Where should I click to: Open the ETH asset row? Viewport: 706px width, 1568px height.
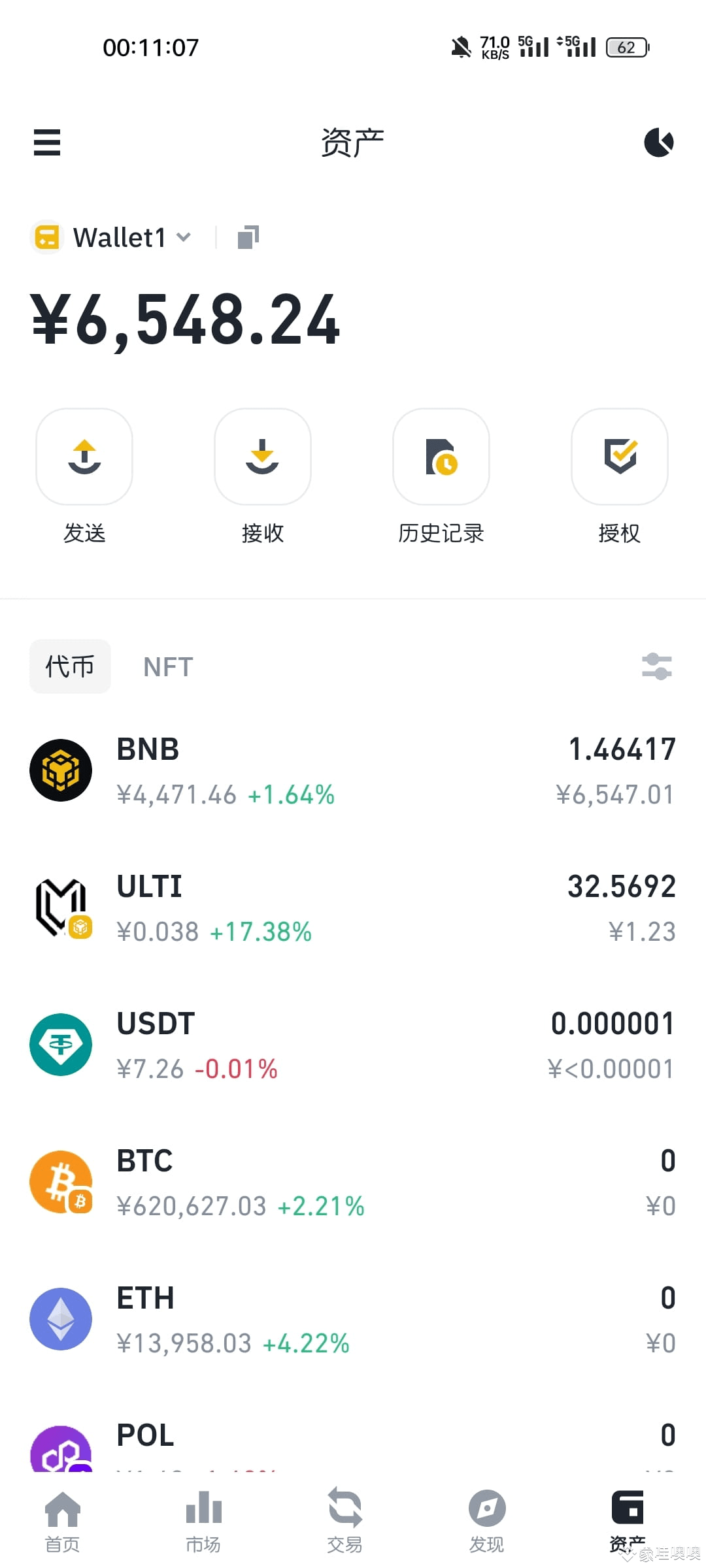click(353, 1320)
